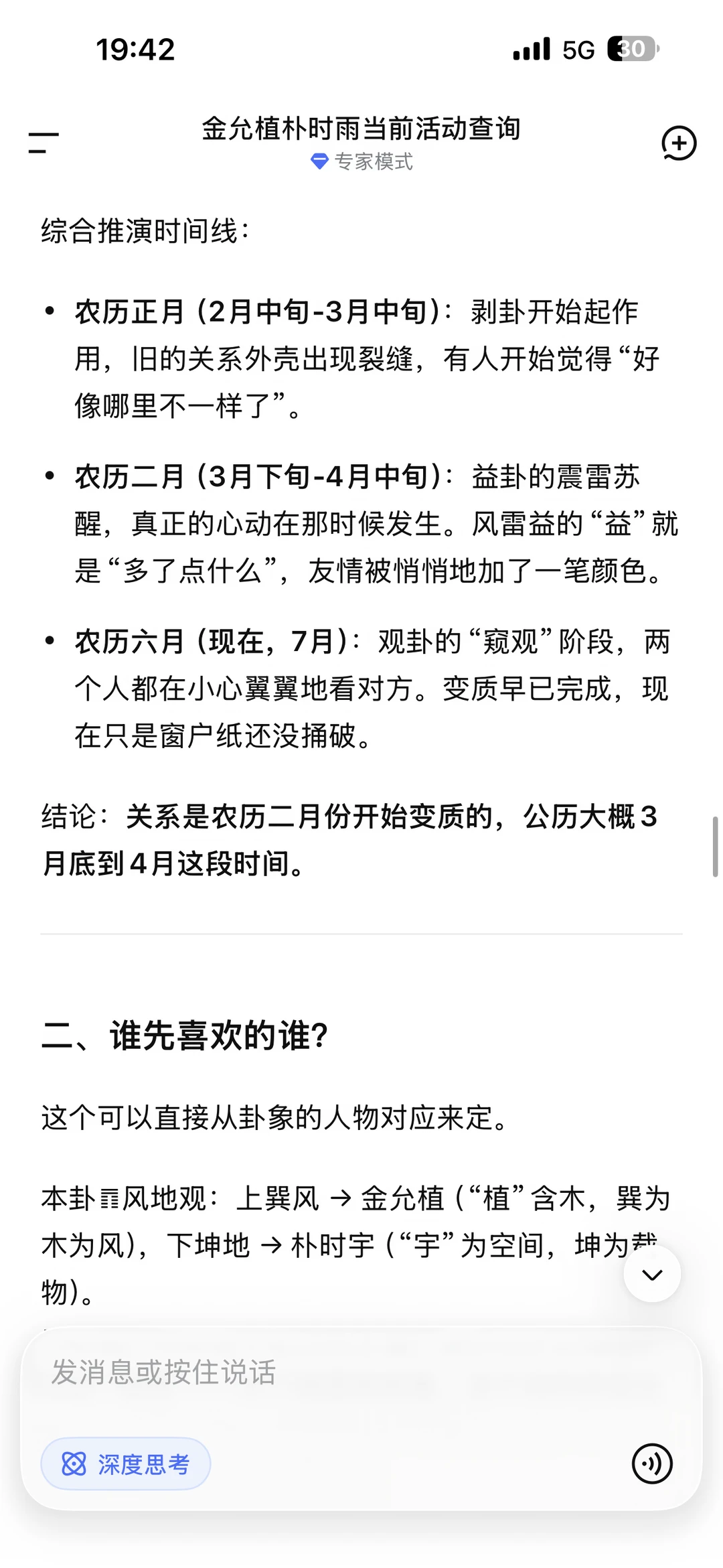Start voice input with the sound-wave icon
Screen dimensions: 723x1568
pyautogui.click(x=652, y=1464)
